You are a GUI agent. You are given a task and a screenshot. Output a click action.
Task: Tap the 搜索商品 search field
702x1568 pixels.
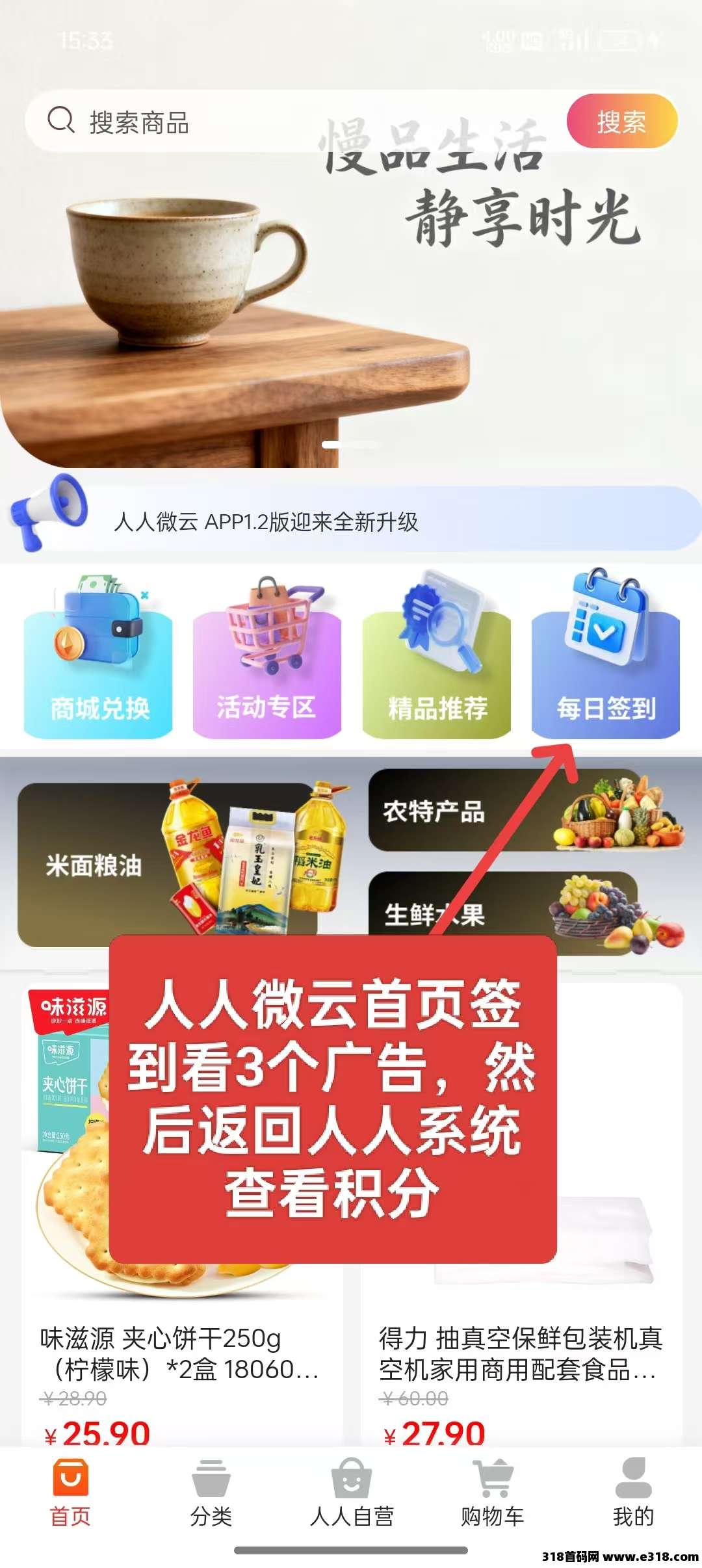(292, 122)
